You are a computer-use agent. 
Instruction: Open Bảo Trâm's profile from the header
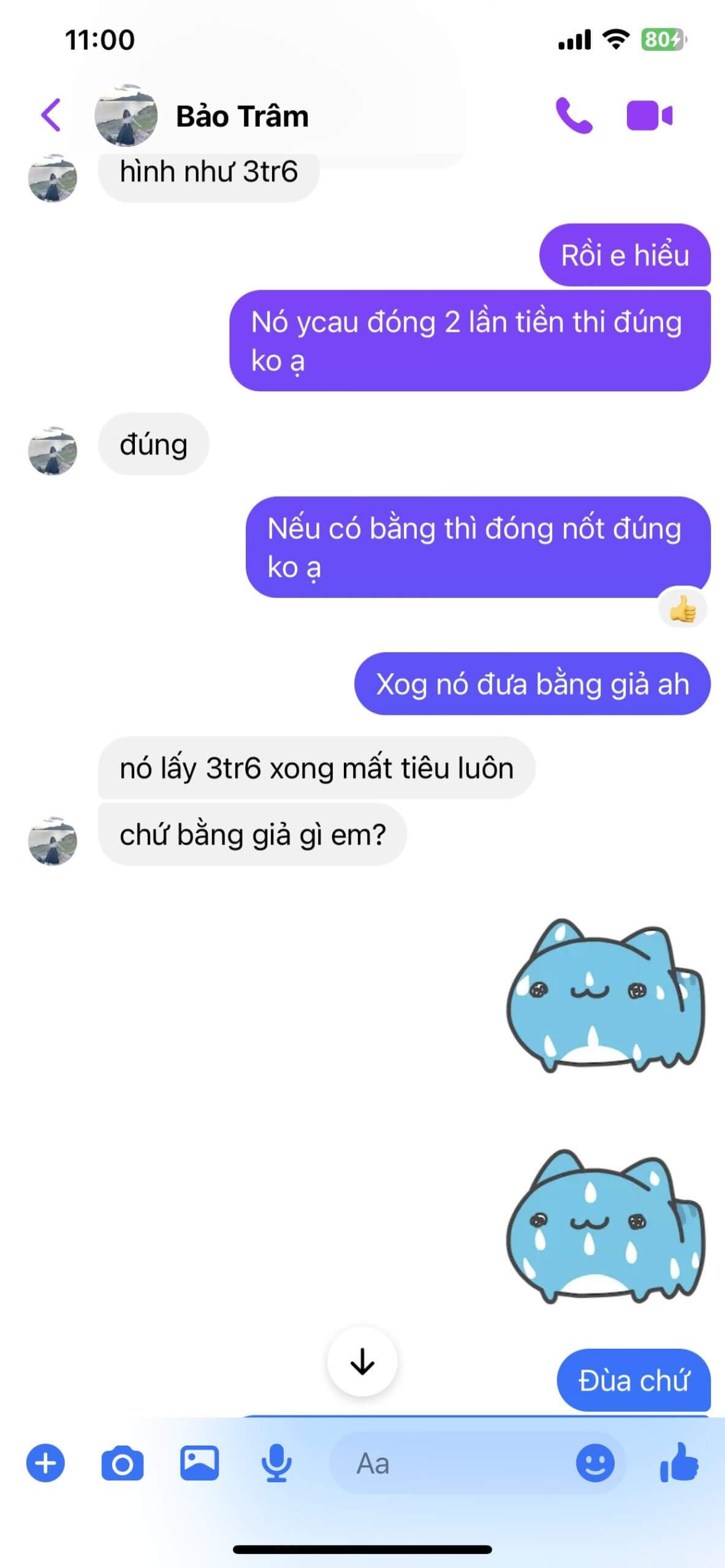coord(241,116)
